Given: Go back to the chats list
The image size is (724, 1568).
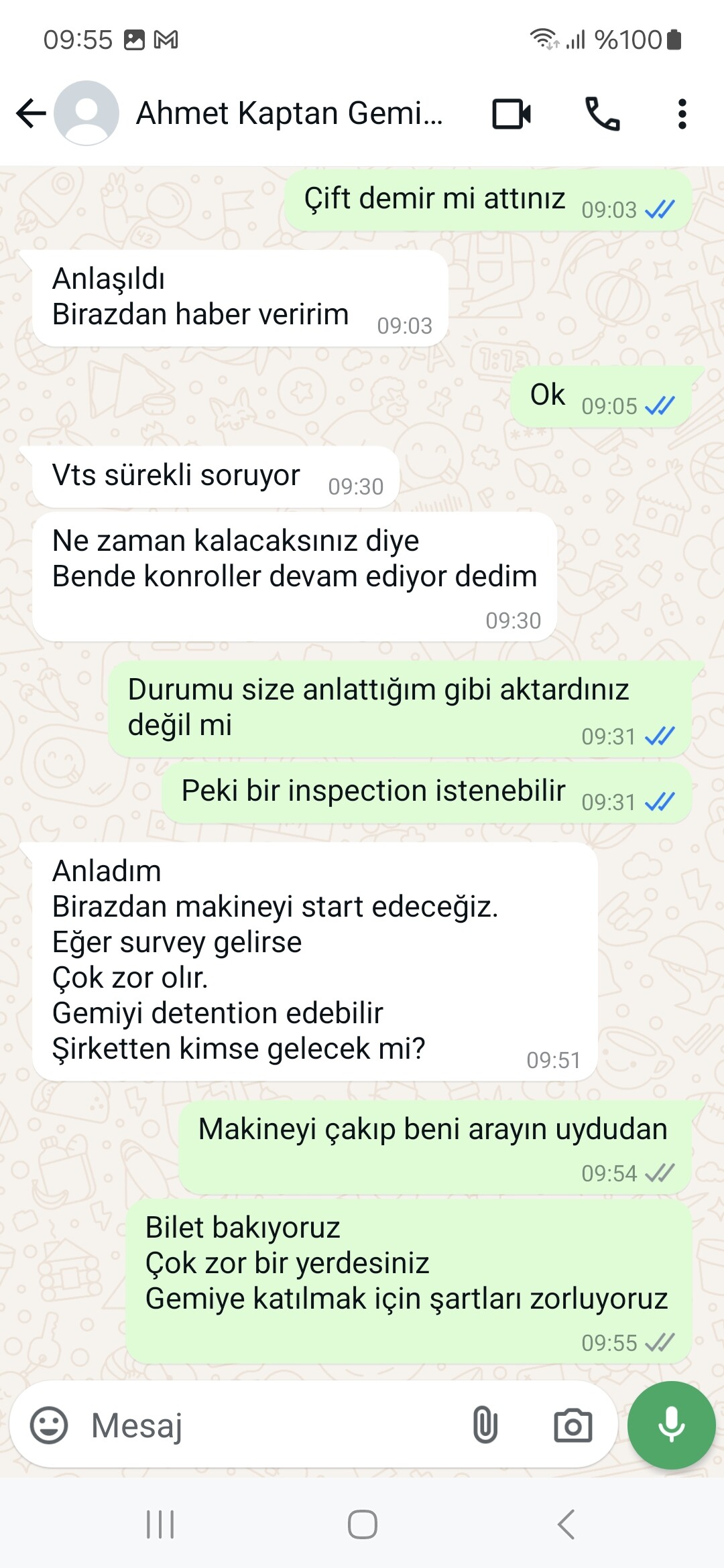Looking at the screenshot, I should point(31,113).
